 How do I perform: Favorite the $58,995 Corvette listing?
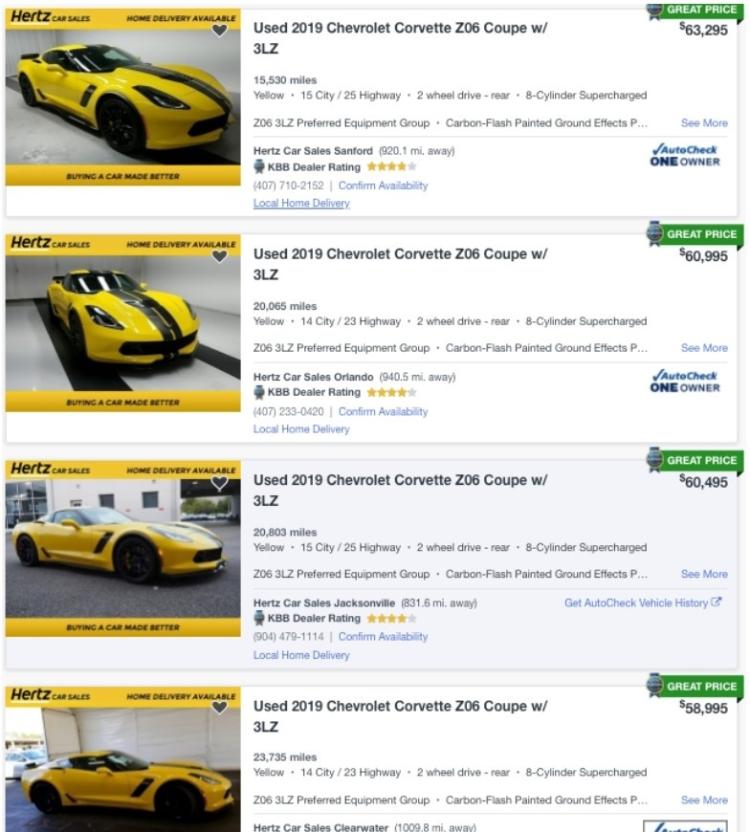coord(220,708)
